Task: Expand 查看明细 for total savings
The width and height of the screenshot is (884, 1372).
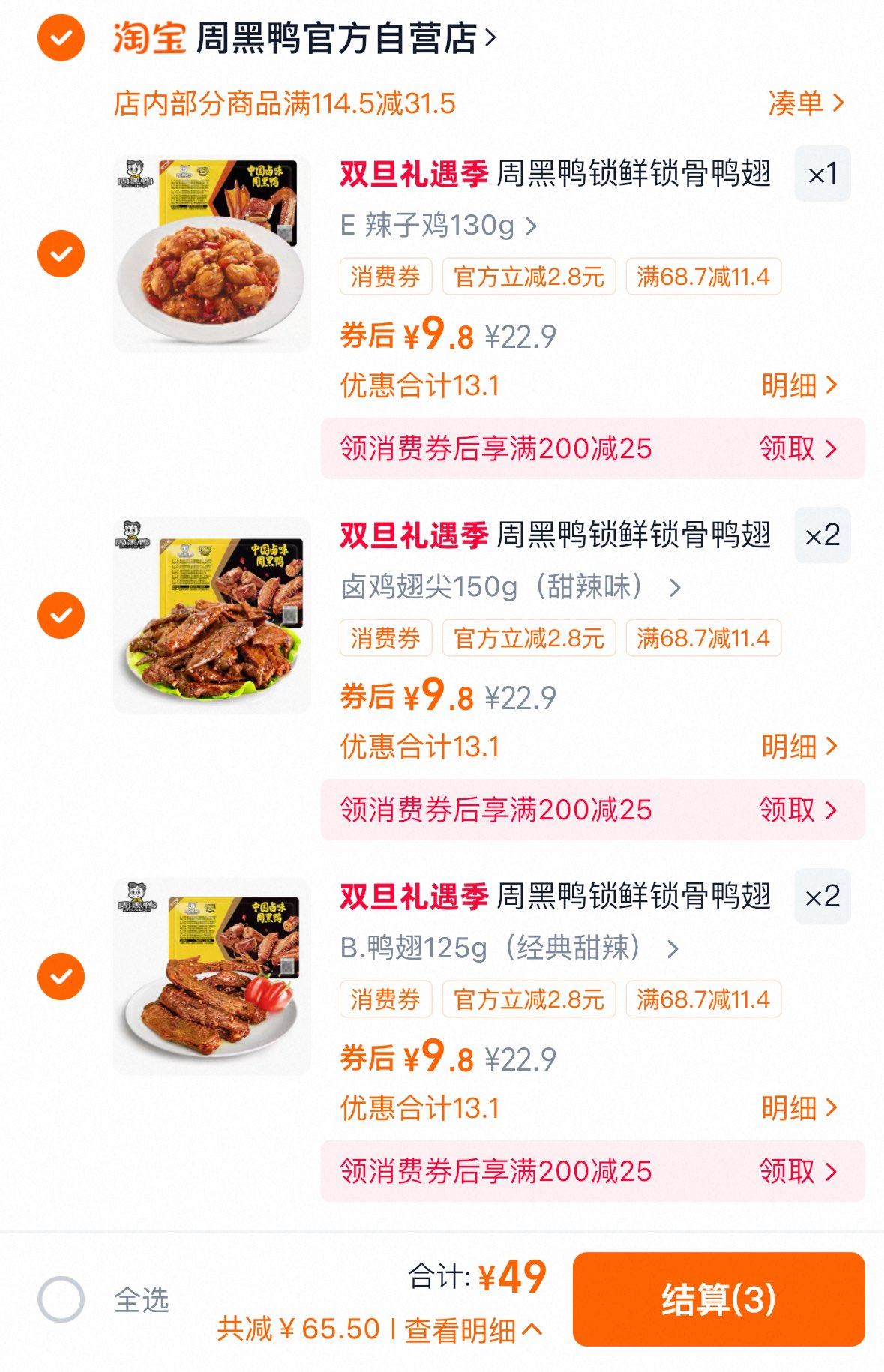Action: pos(472,1330)
